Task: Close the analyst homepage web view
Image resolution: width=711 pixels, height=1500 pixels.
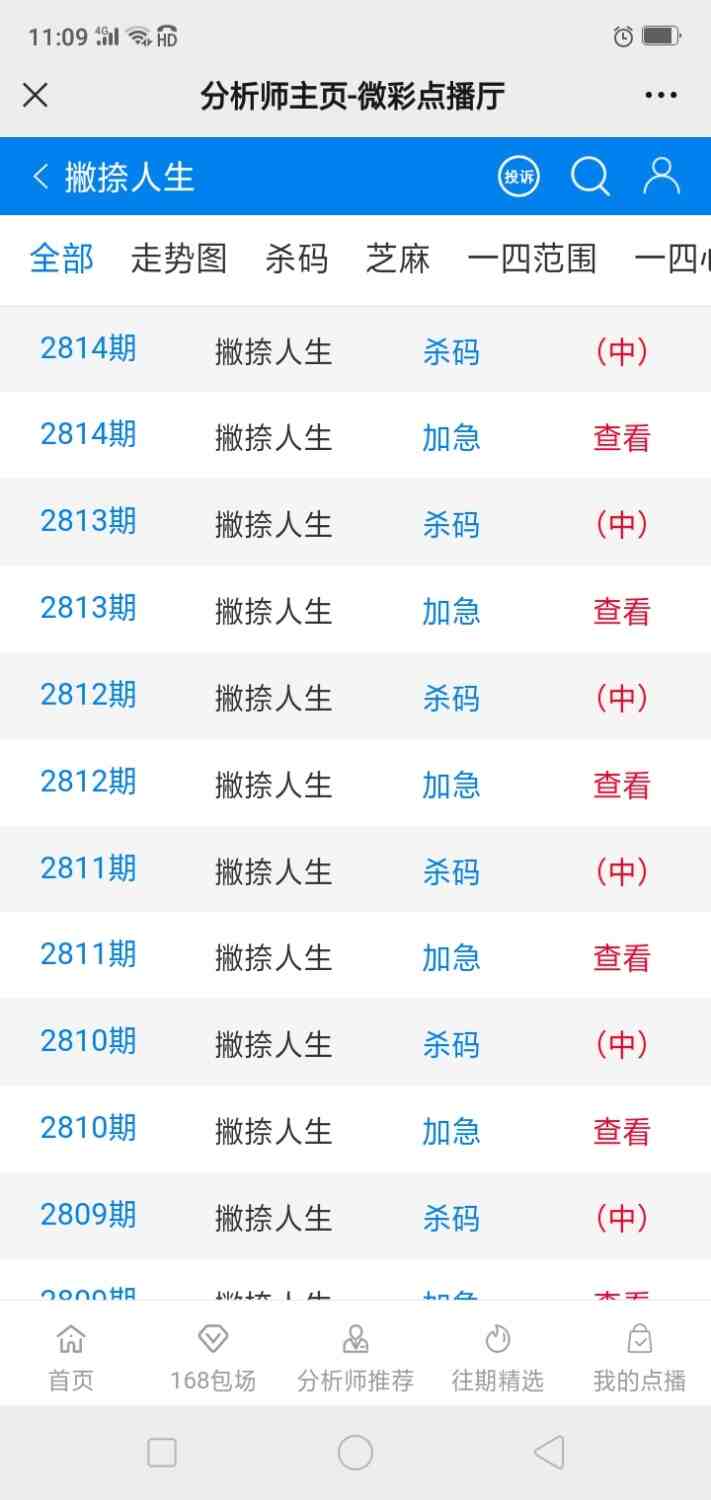Action: point(35,96)
